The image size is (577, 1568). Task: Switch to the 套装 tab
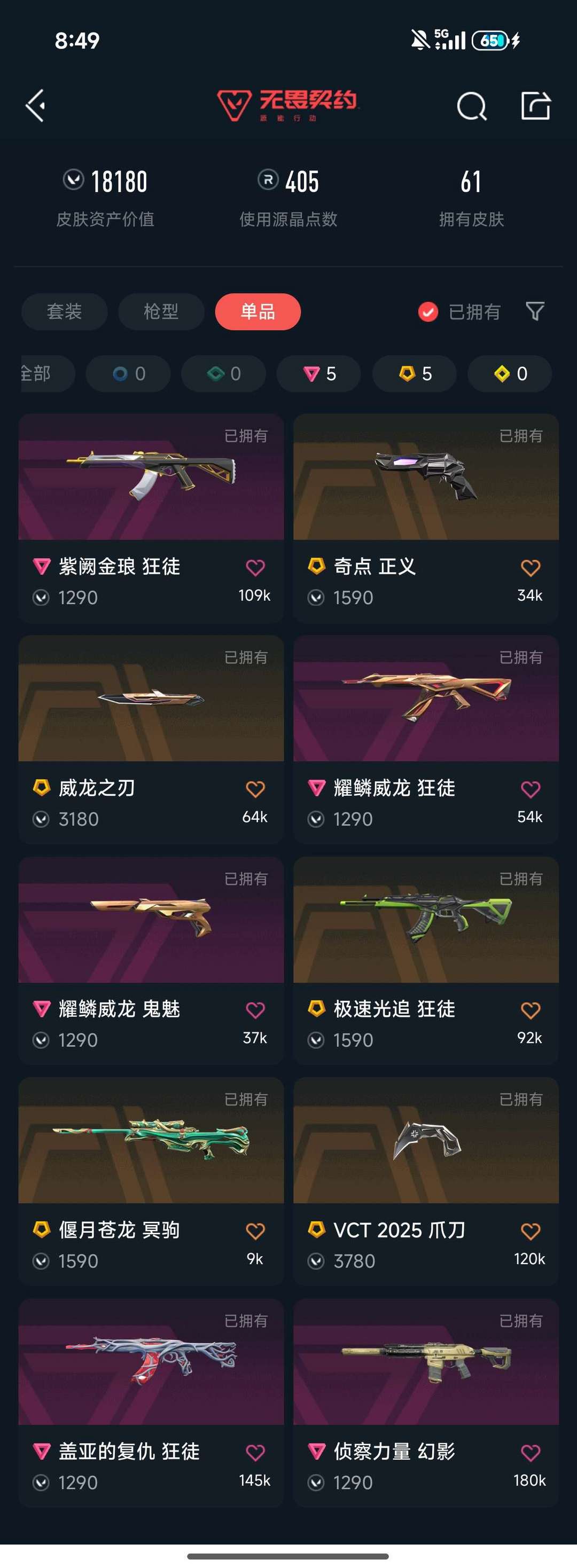(x=65, y=312)
